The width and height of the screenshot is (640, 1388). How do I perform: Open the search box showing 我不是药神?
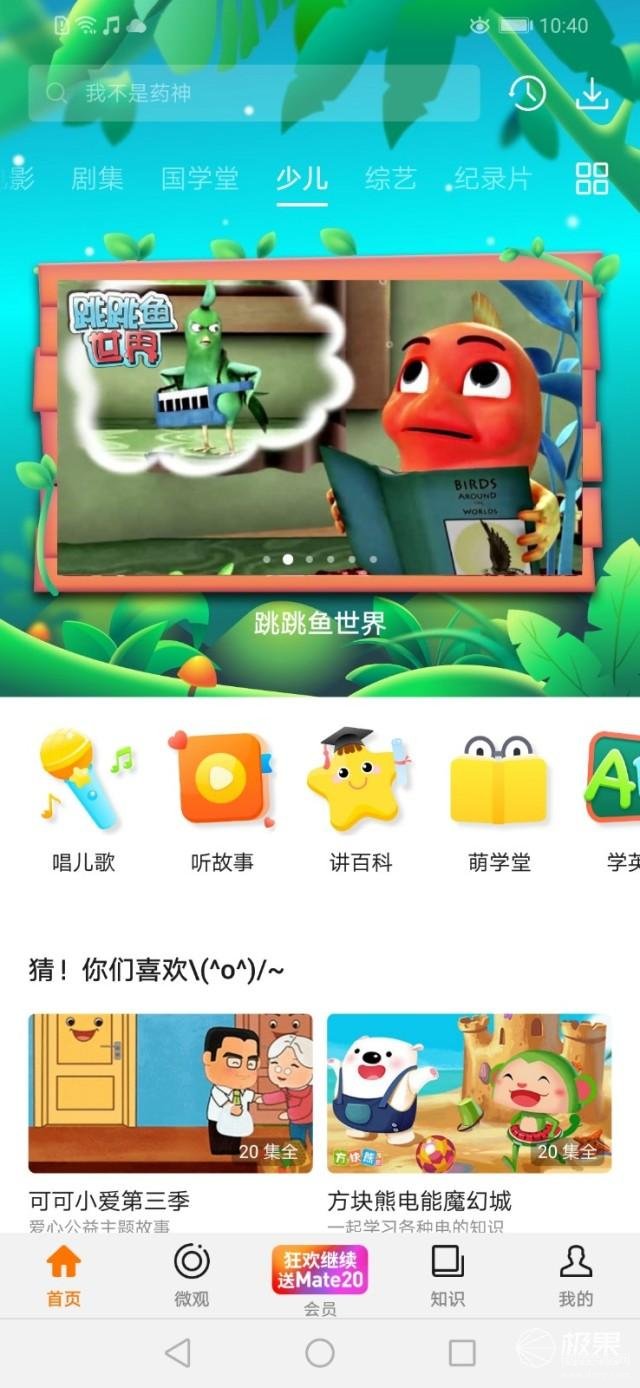click(x=254, y=93)
